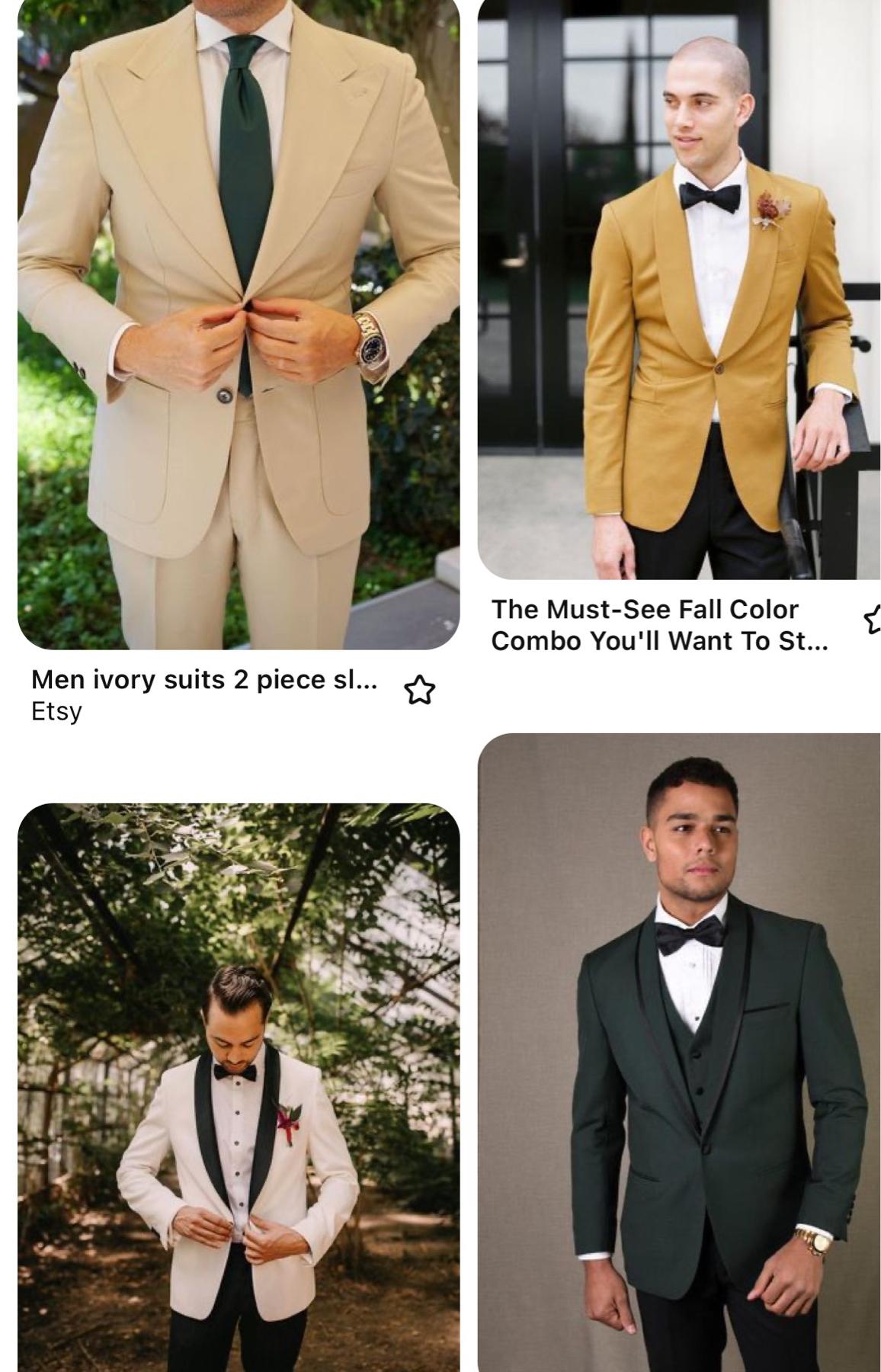Screen dimensions: 881x1372
Task: Open the ivory suit pin image
Action: coord(239,320)
